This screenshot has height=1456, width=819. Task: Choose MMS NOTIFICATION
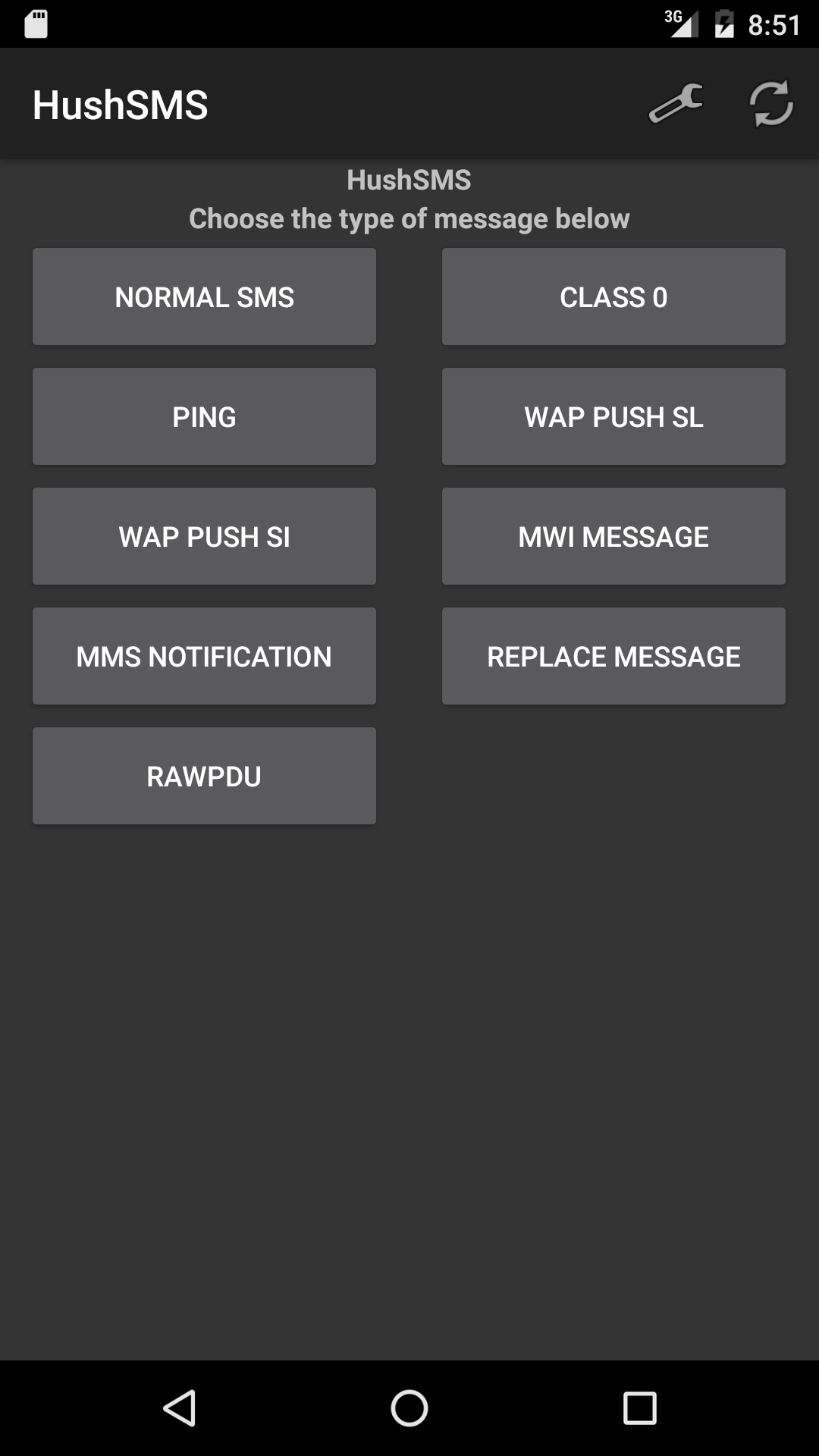tap(203, 655)
